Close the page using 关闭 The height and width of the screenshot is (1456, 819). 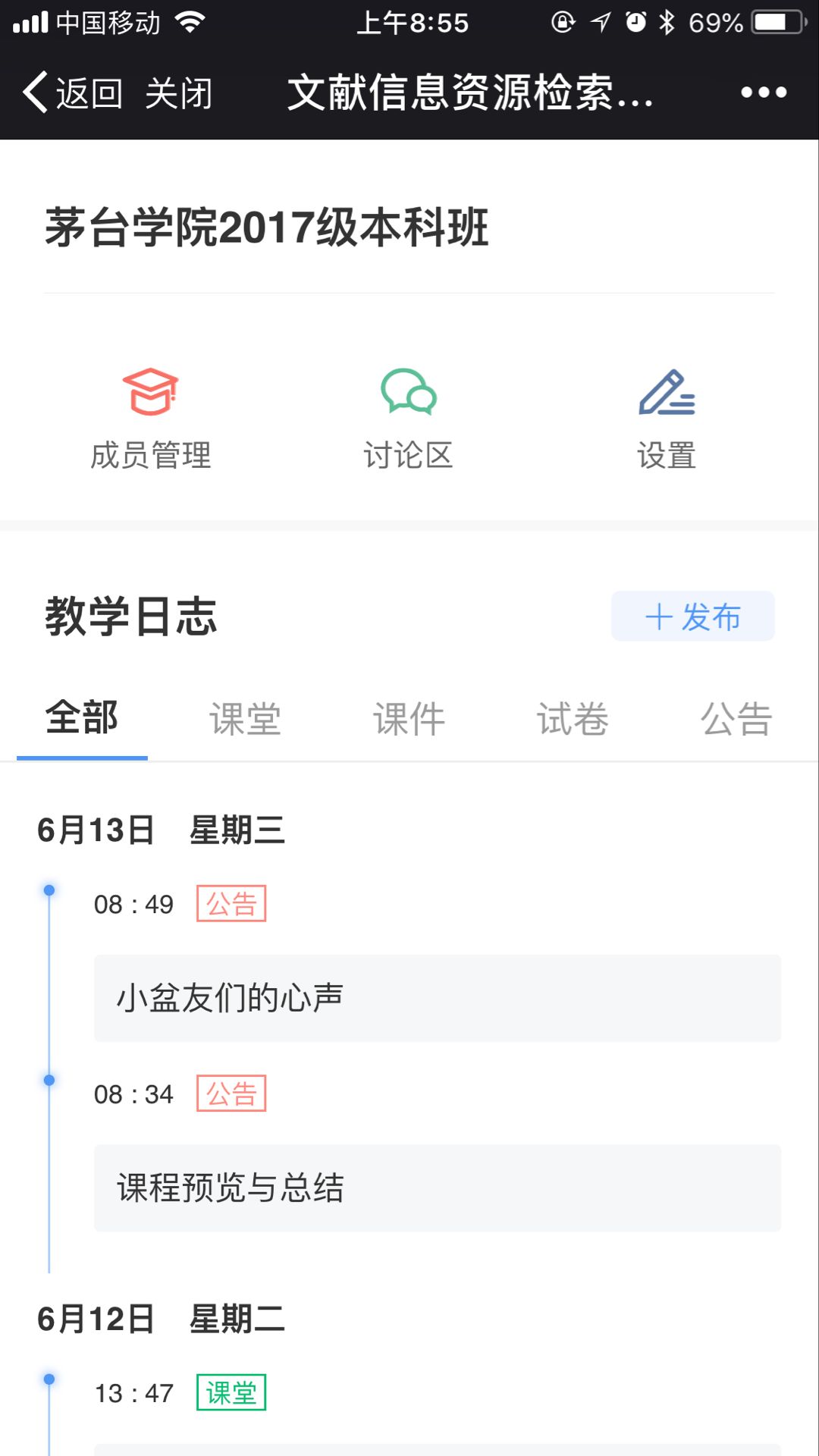[179, 93]
